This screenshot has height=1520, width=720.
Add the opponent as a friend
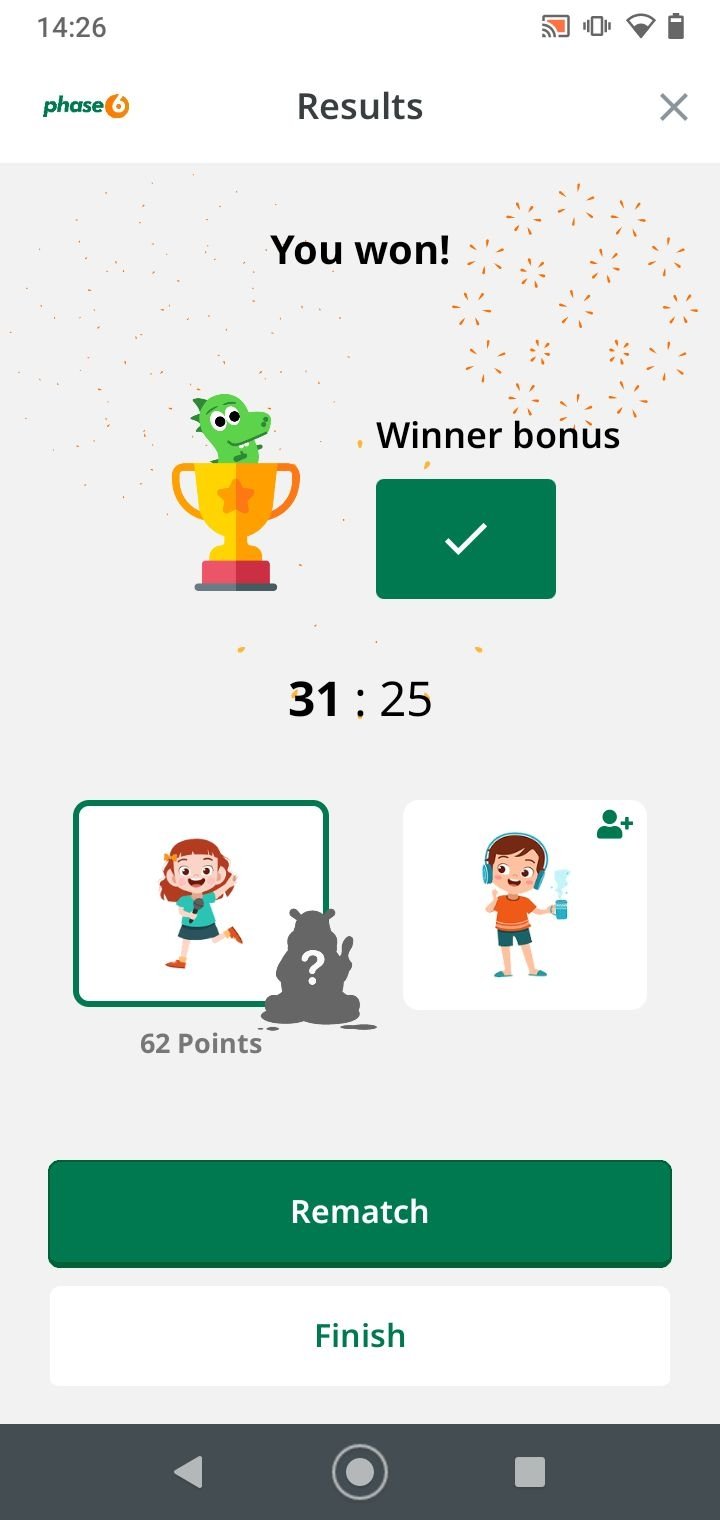614,825
